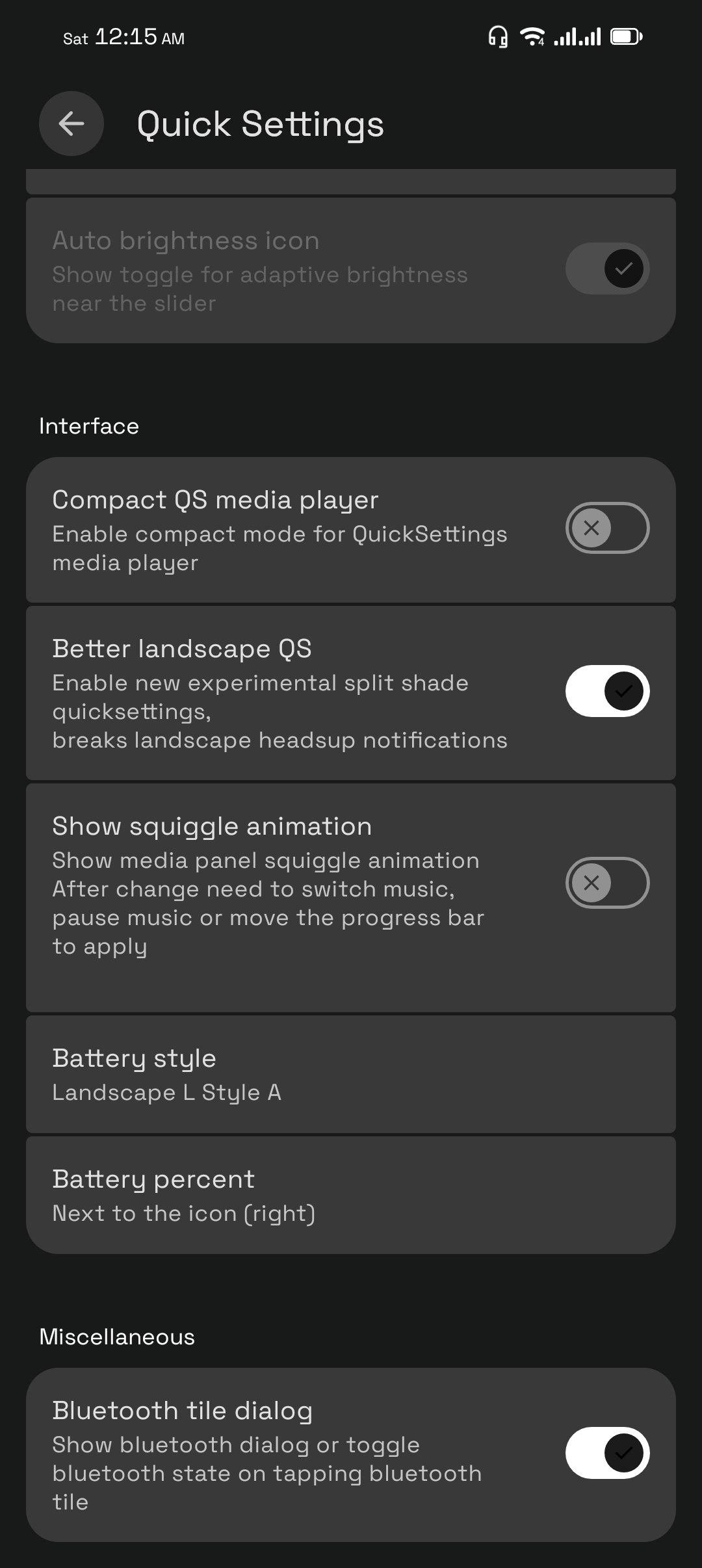The height and width of the screenshot is (1568, 702).
Task: Open Battery percent setting
Action: tap(351, 1196)
